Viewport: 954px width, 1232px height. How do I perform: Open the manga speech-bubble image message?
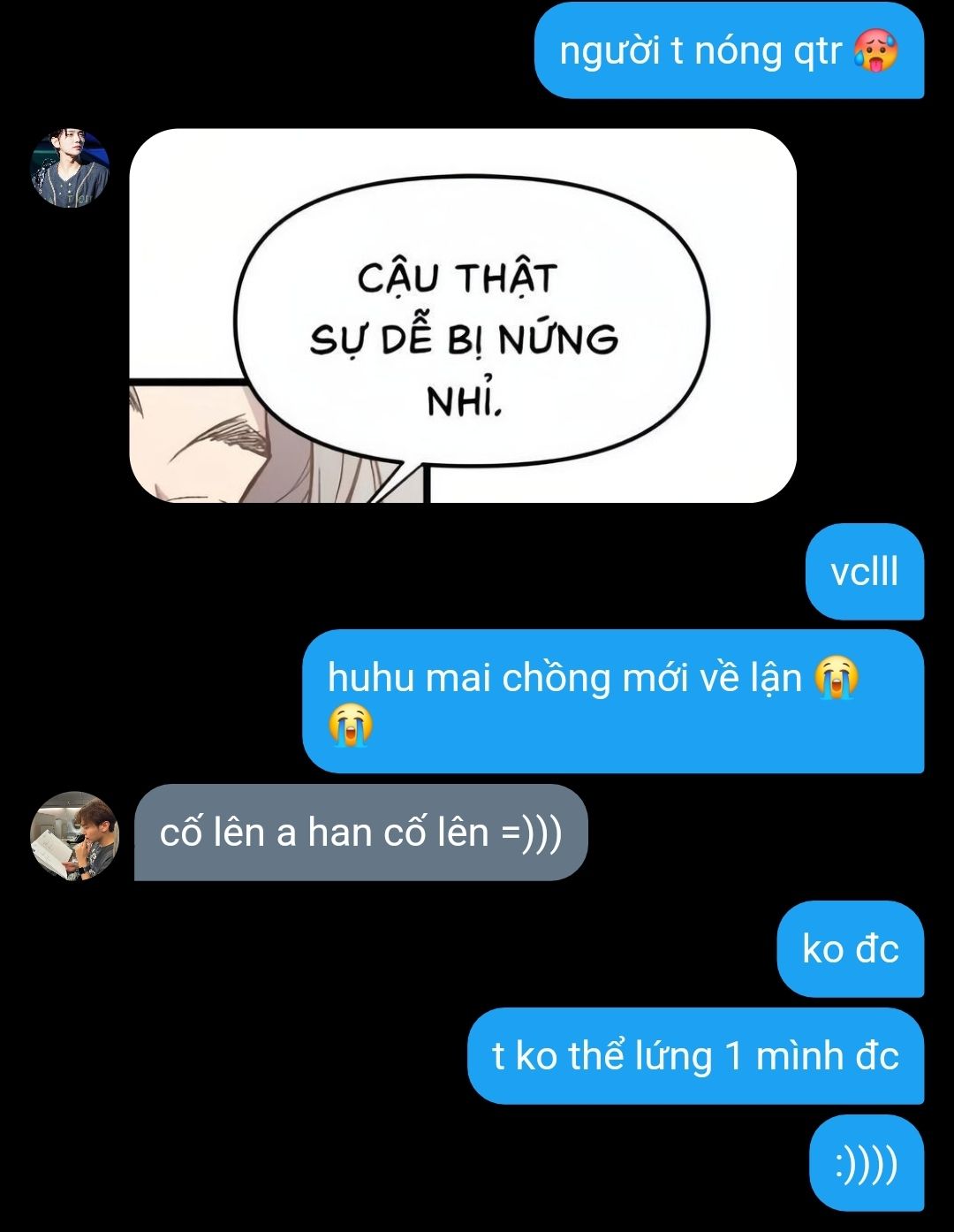tap(463, 316)
